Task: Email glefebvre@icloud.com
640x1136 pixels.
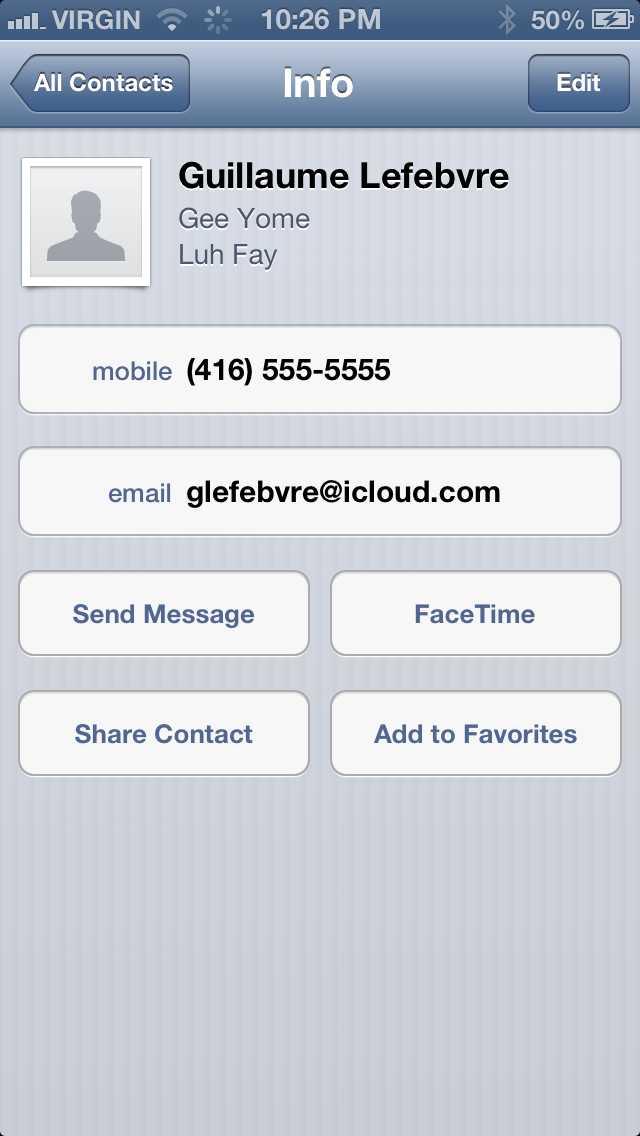Action: [x=320, y=491]
